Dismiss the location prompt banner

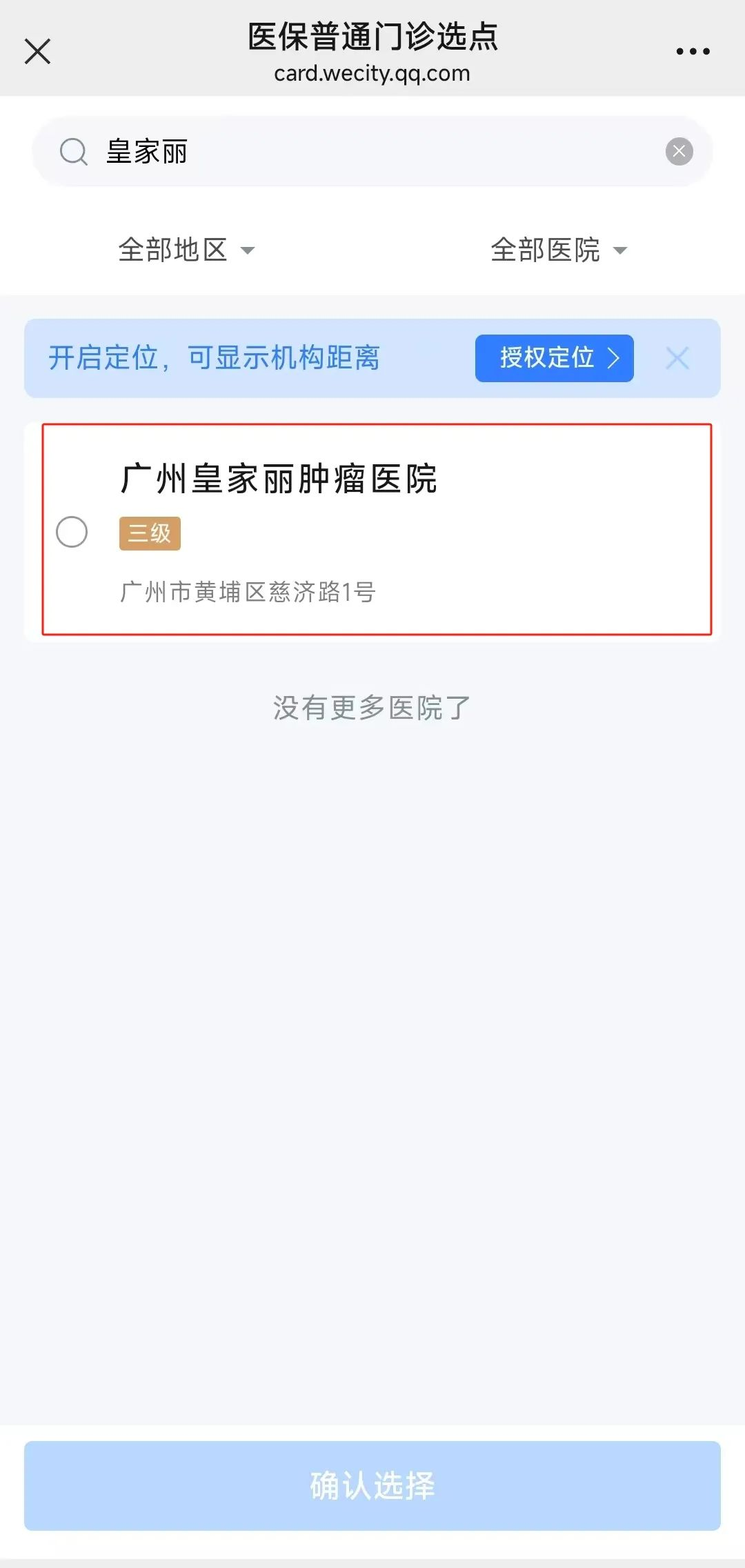(677, 358)
